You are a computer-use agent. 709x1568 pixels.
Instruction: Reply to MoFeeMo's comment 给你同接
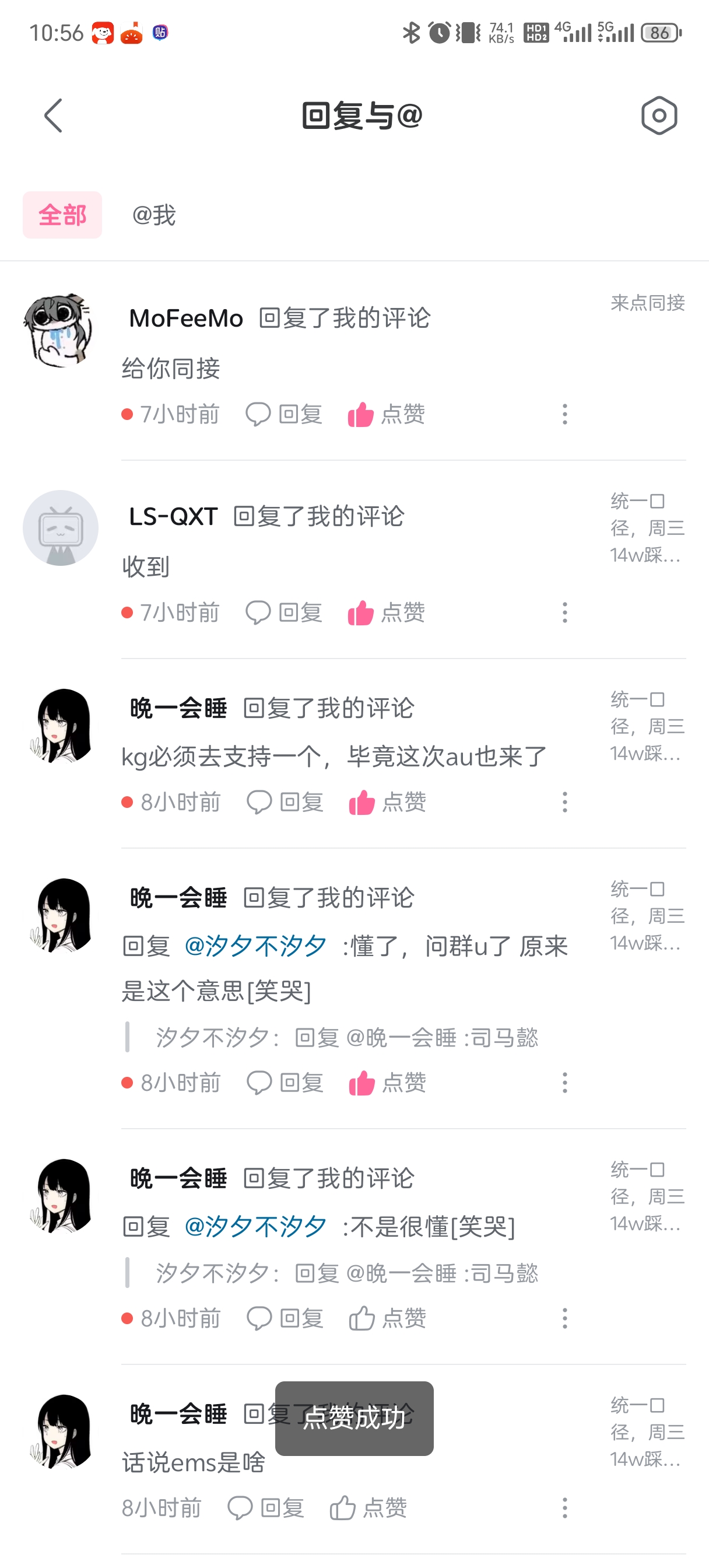[284, 415]
